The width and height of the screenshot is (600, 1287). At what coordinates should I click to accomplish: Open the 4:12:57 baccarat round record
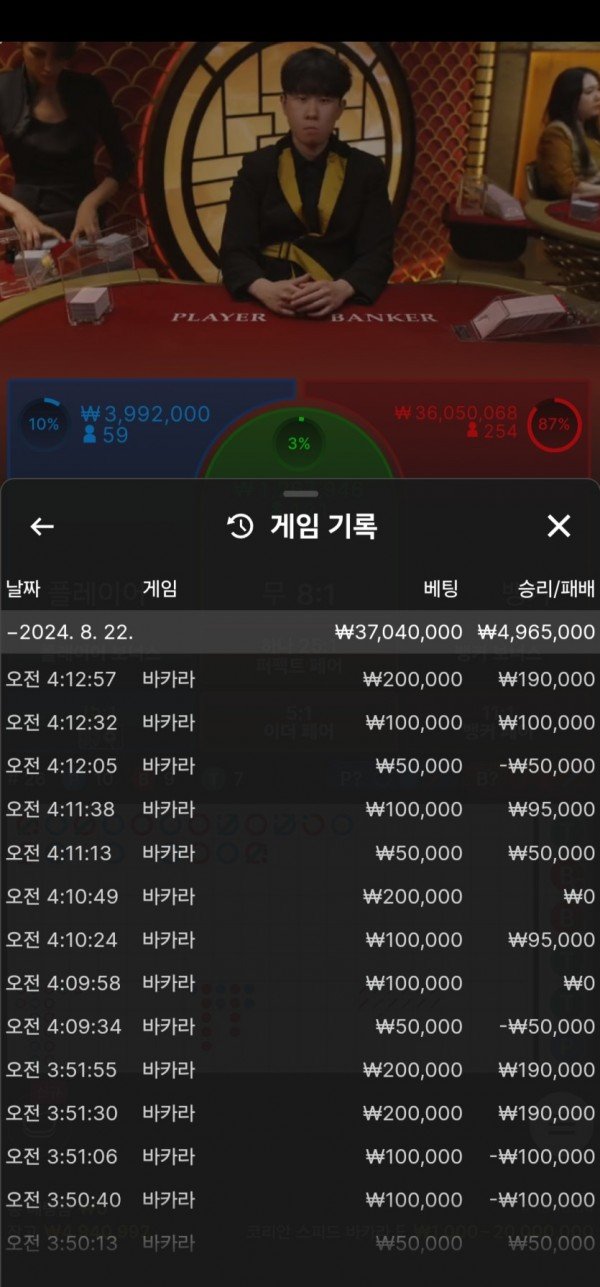(x=300, y=680)
